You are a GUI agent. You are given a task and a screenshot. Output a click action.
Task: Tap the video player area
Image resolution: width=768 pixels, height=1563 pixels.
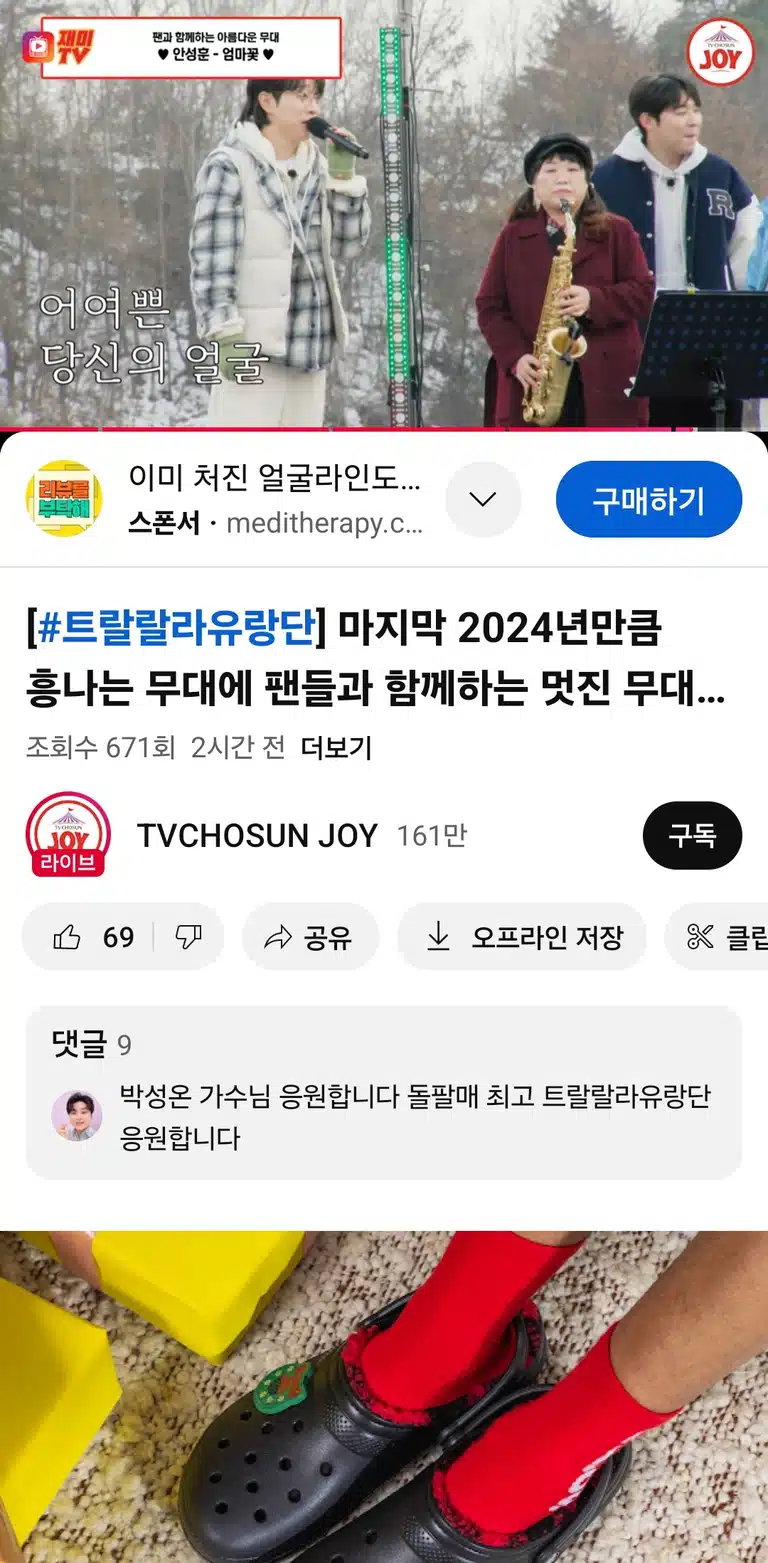(384, 215)
